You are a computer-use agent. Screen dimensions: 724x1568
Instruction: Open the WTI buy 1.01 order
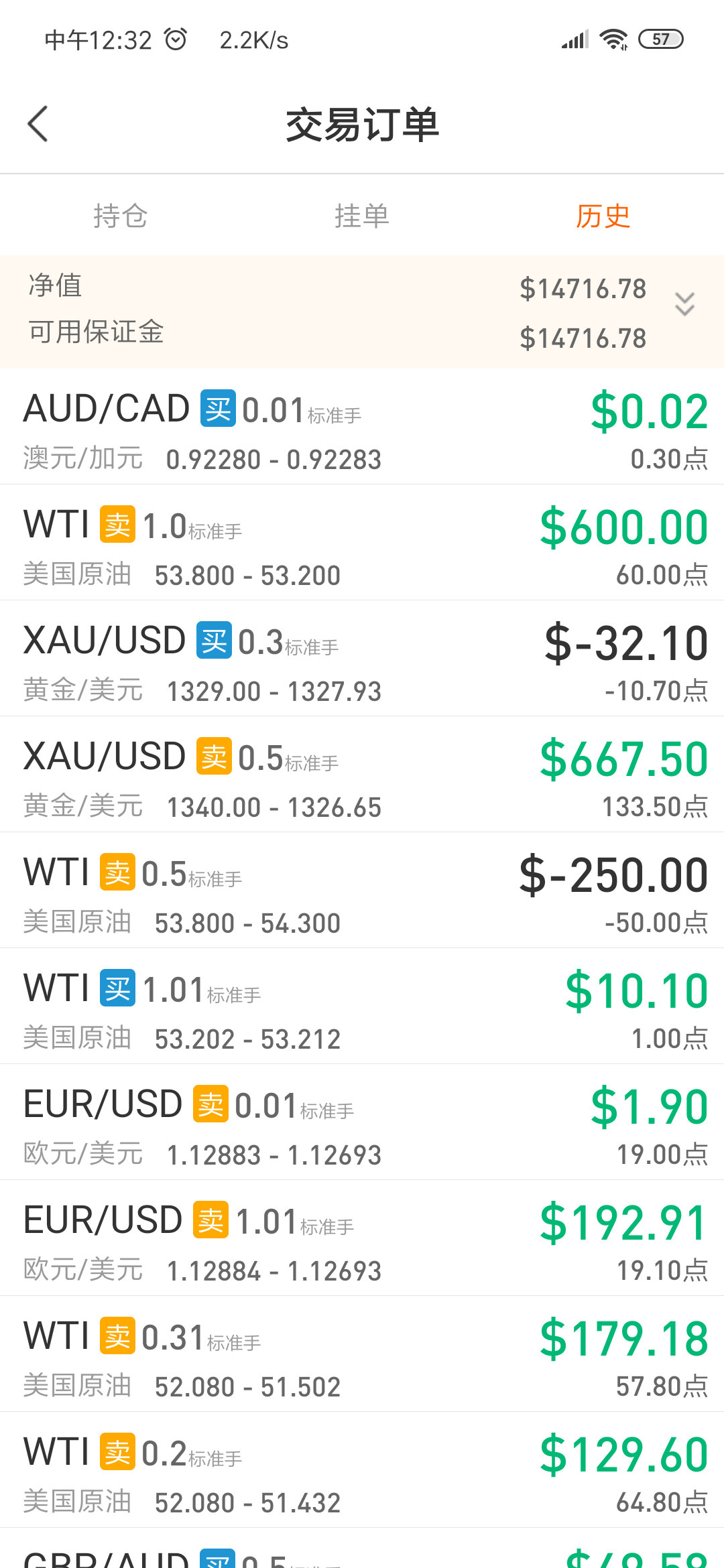tap(362, 1006)
